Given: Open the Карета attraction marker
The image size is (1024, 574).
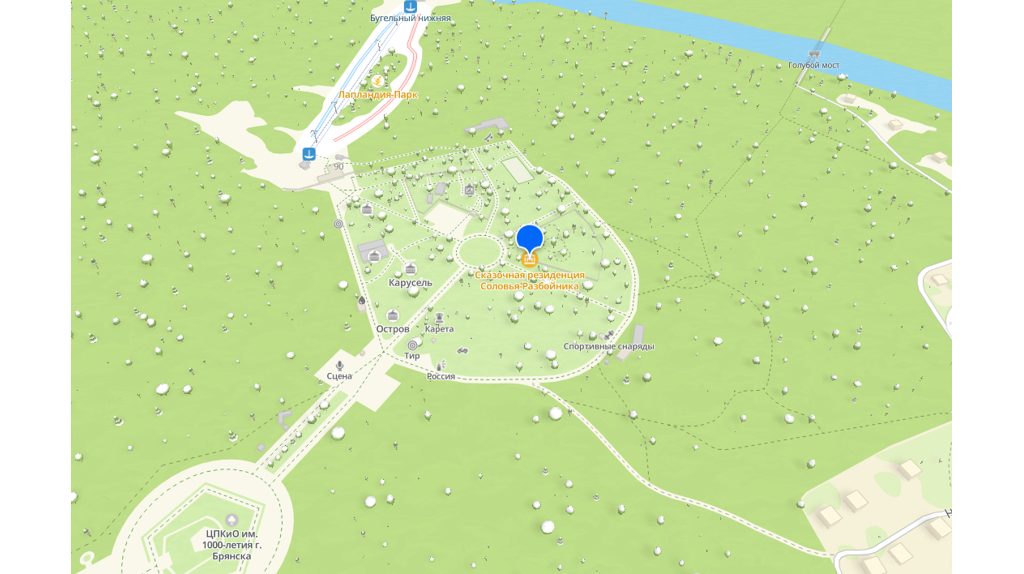Looking at the screenshot, I should click(439, 317).
